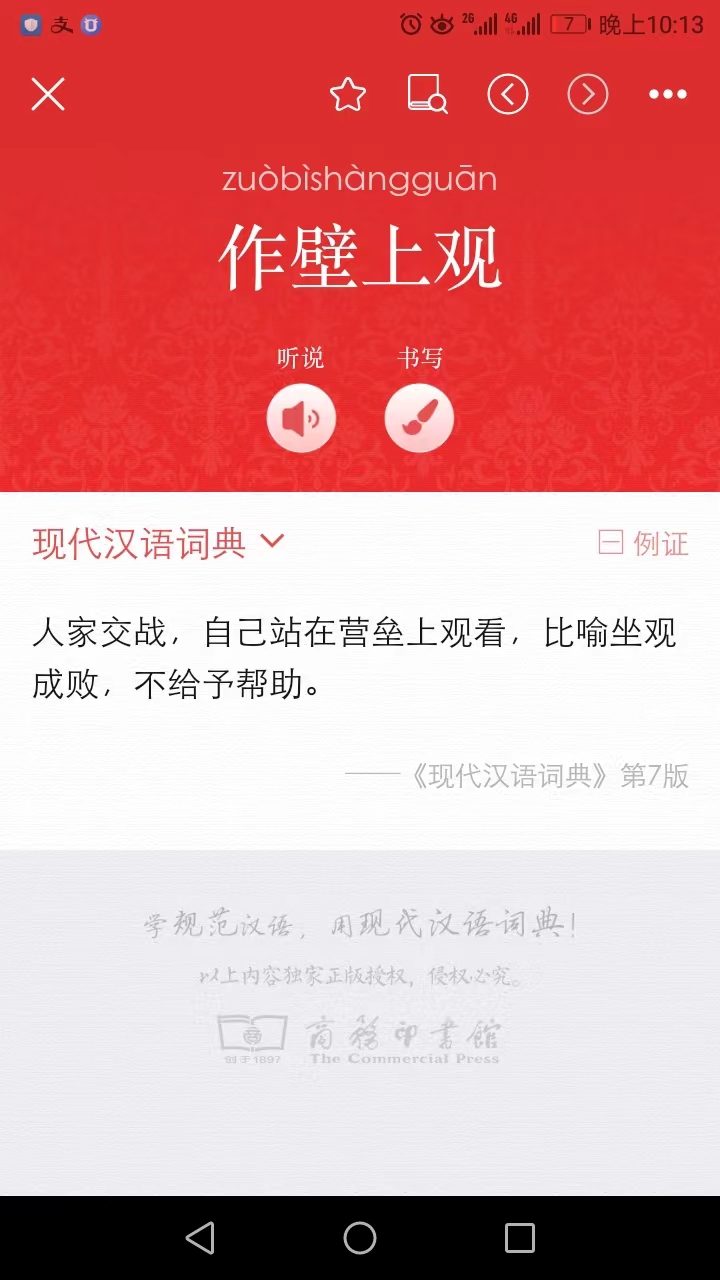The width and height of the screenshot is (720, 1280).
Task: Expand the 现代汉语词典 dictionary dropdown
Action: tap(160, 543)
